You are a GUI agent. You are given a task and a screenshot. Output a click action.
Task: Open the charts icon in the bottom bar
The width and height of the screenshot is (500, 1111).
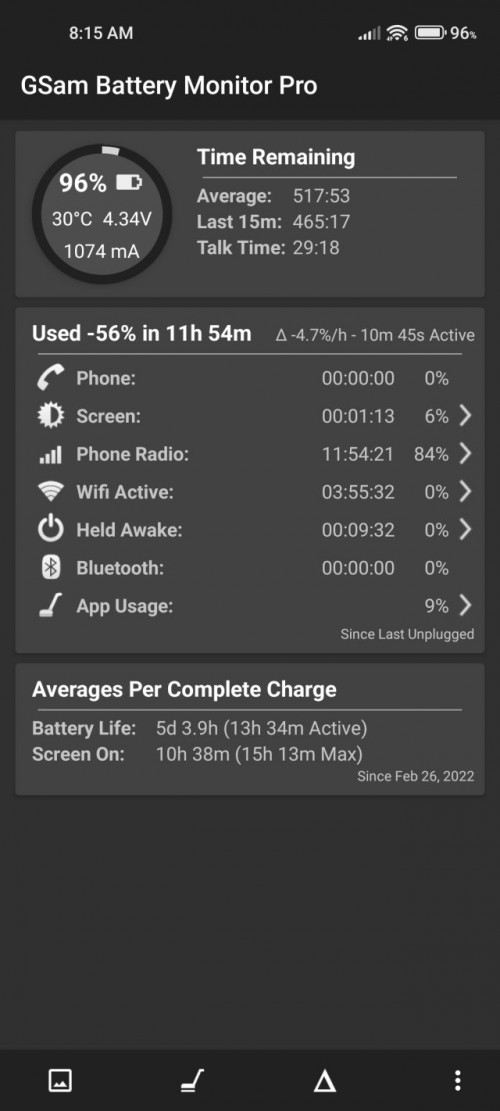[x=60, y=1081]
